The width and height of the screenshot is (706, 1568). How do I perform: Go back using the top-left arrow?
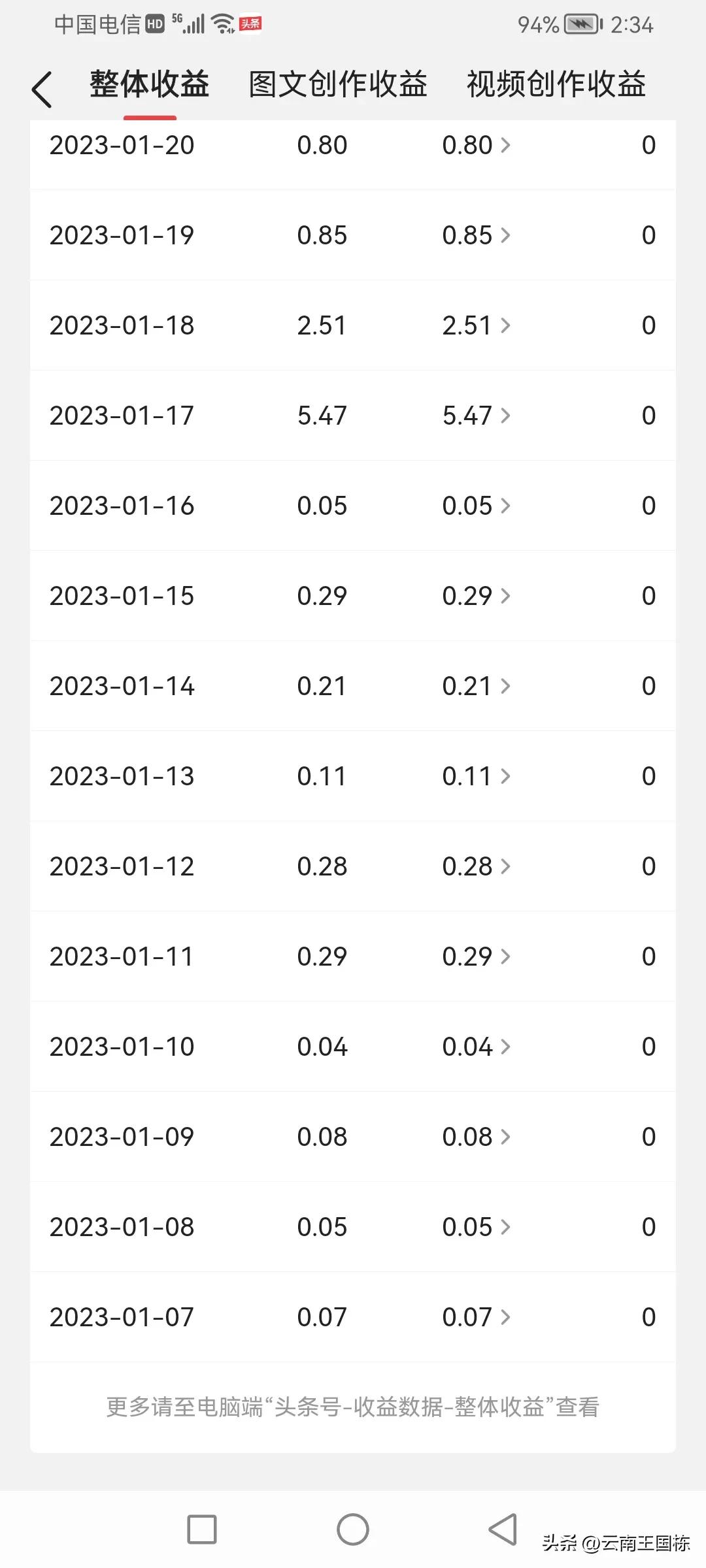pos(42,89)
